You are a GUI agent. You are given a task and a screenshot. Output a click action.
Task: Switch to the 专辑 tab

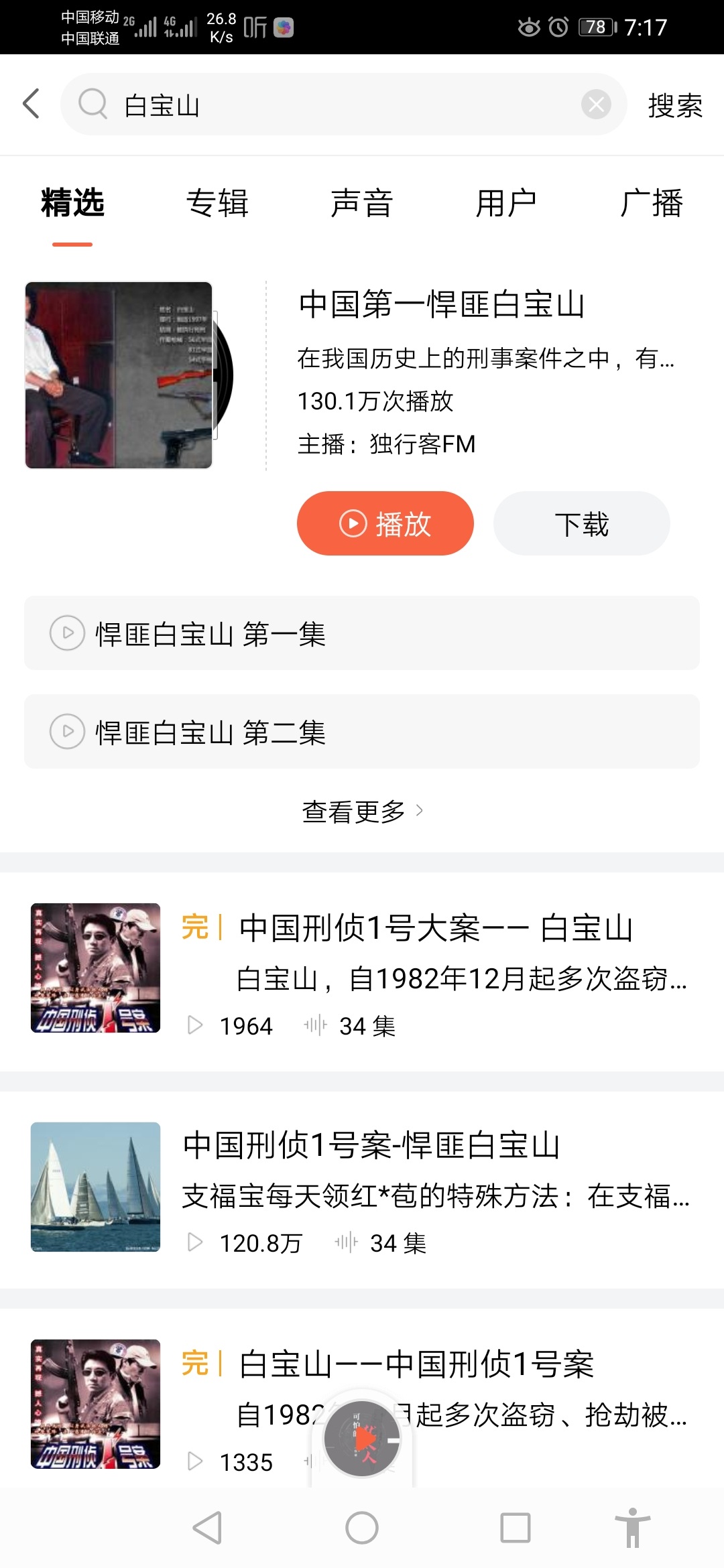pos(217,203)
